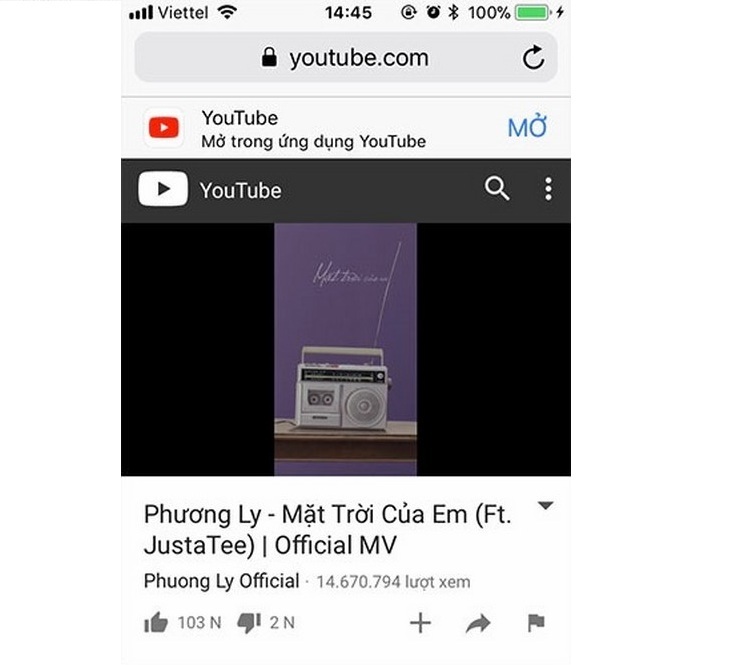Image resolution: width=730 pixels, height=665 pixels.
Task: Share this video
Action: pos(478,624)
